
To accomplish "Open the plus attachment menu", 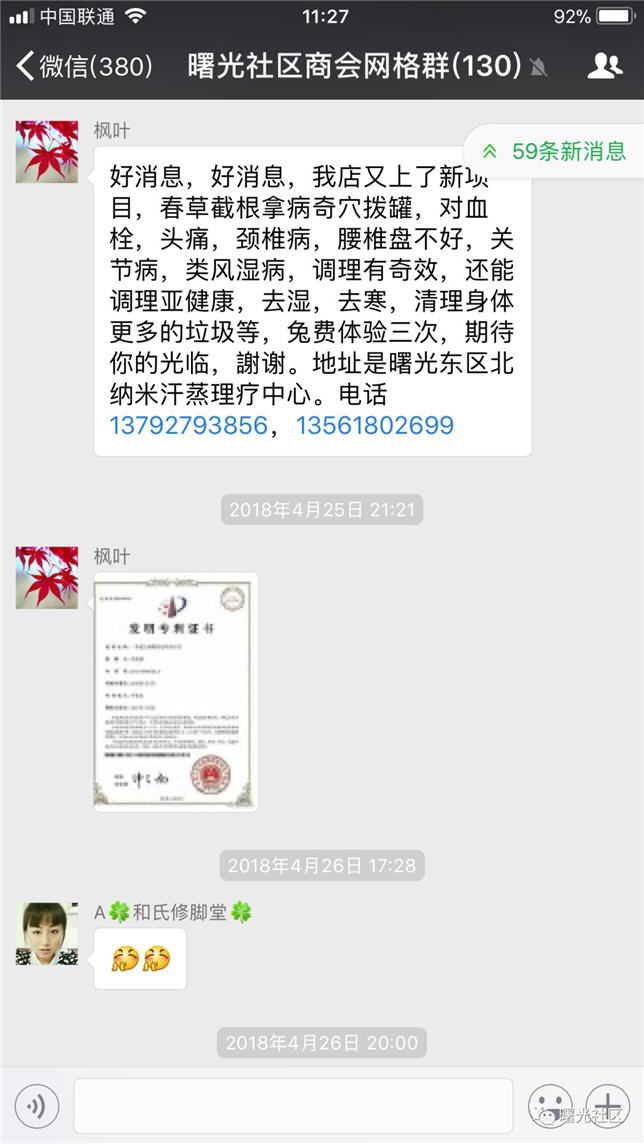I will pos(607,1106).
